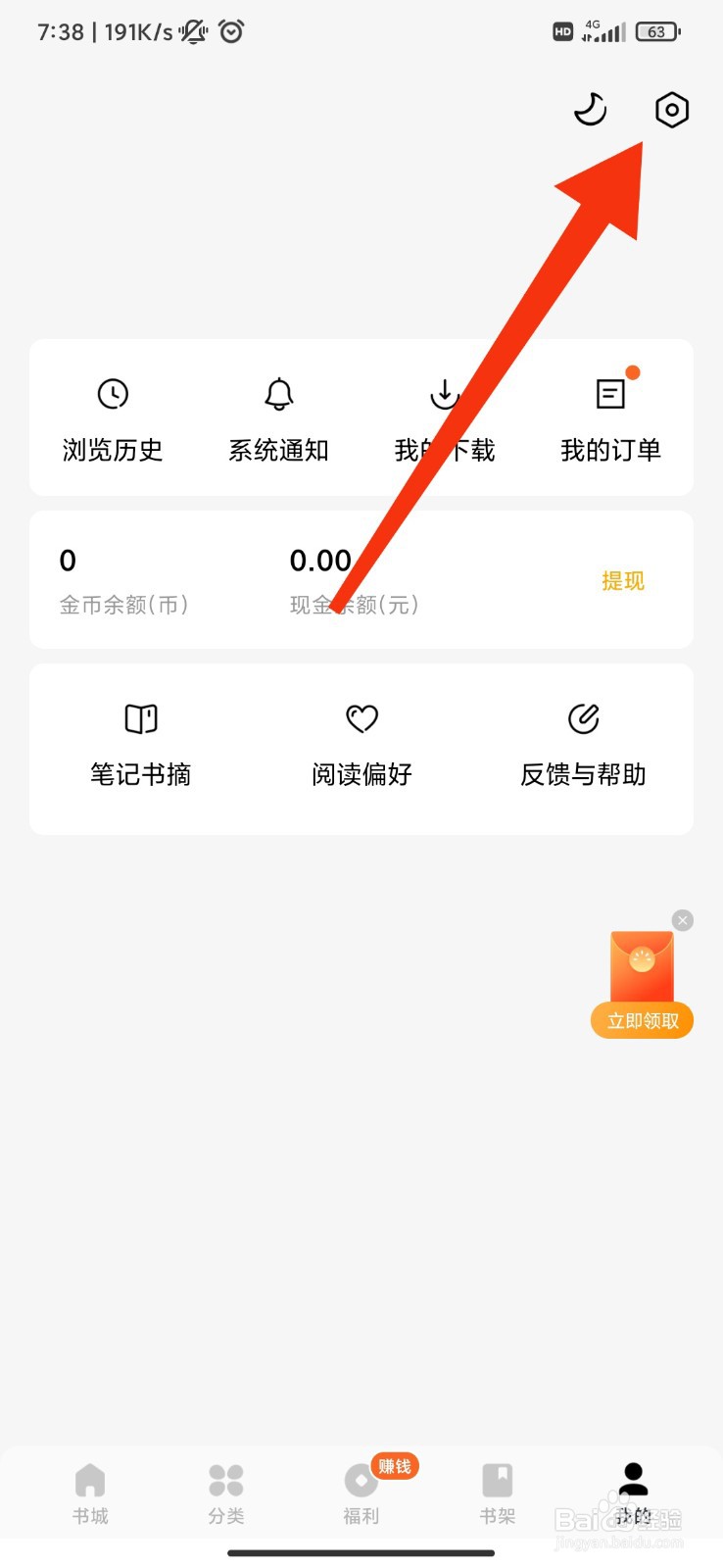Image resolution: width=723 pixels, height=1568 pixels.
Task: Switch to the 书城 bookstore tab
Action: 89,1492
